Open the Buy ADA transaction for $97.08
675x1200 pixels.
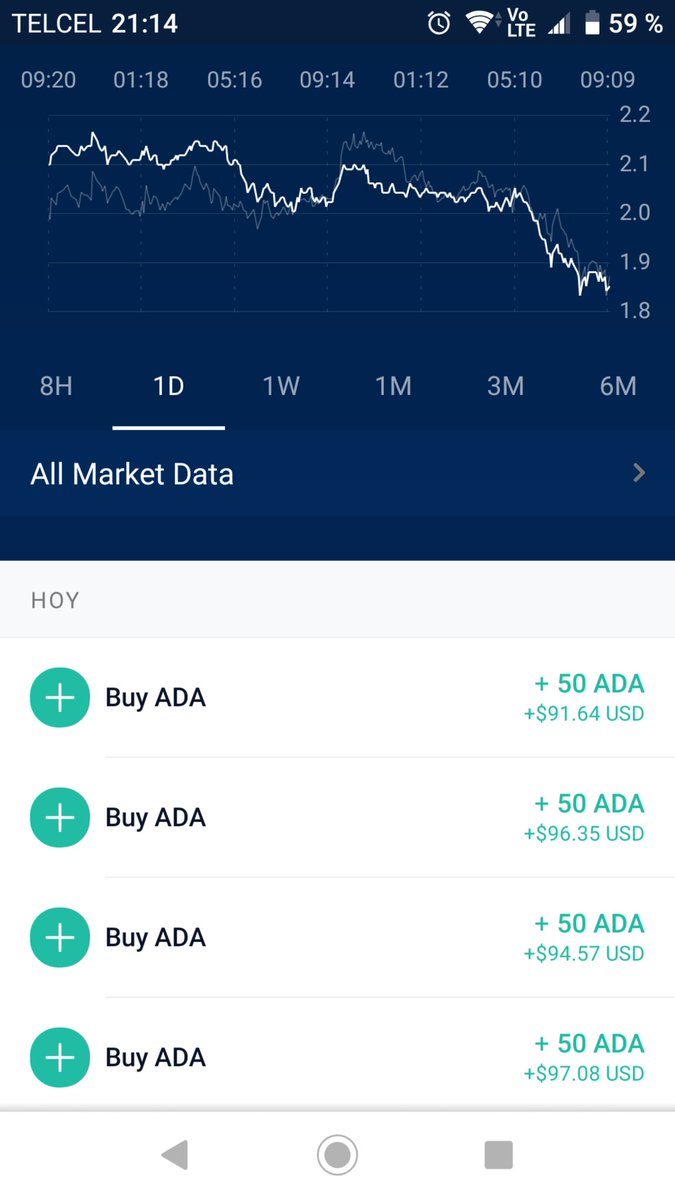click(x=337, y=1058)
